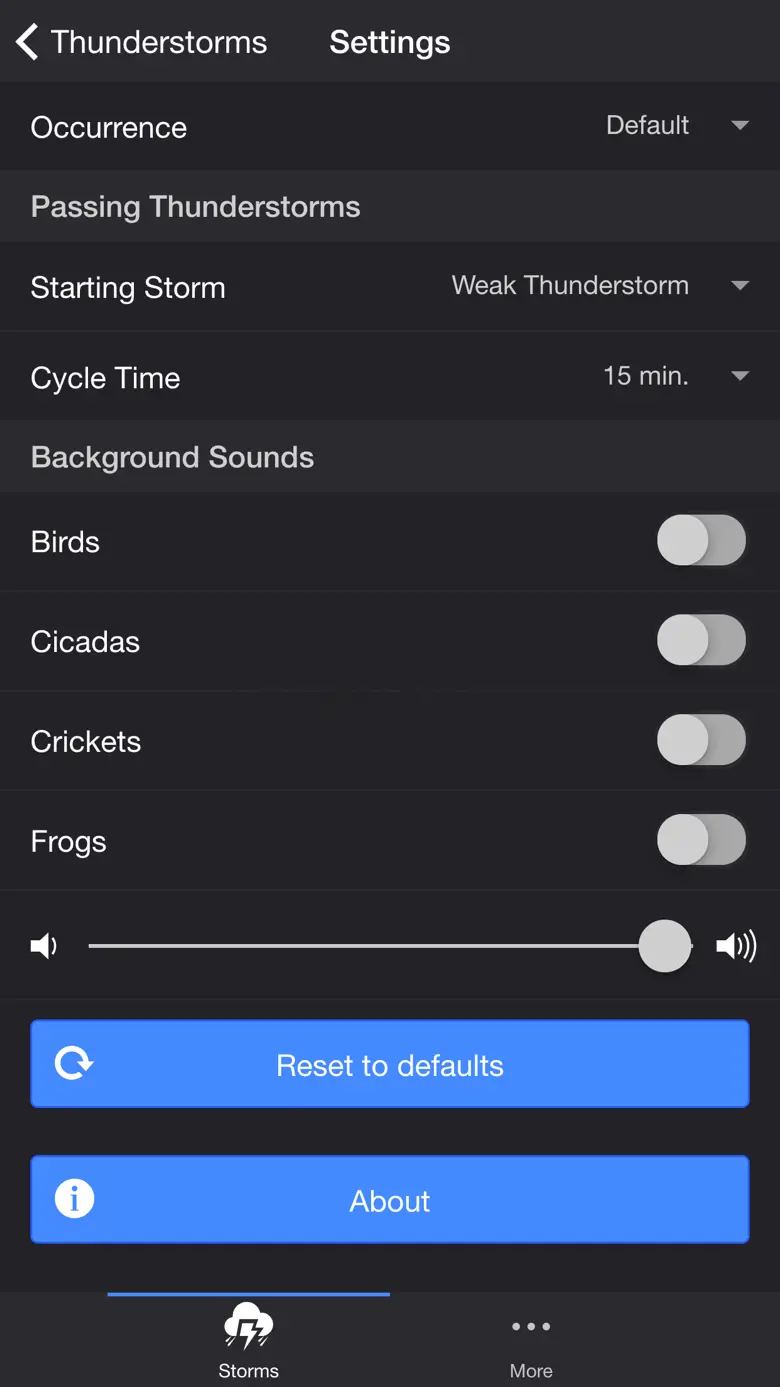Toggle the Crickets switch
The width and height of the screenshot is (780, 1387).
[x=701, y=741]
